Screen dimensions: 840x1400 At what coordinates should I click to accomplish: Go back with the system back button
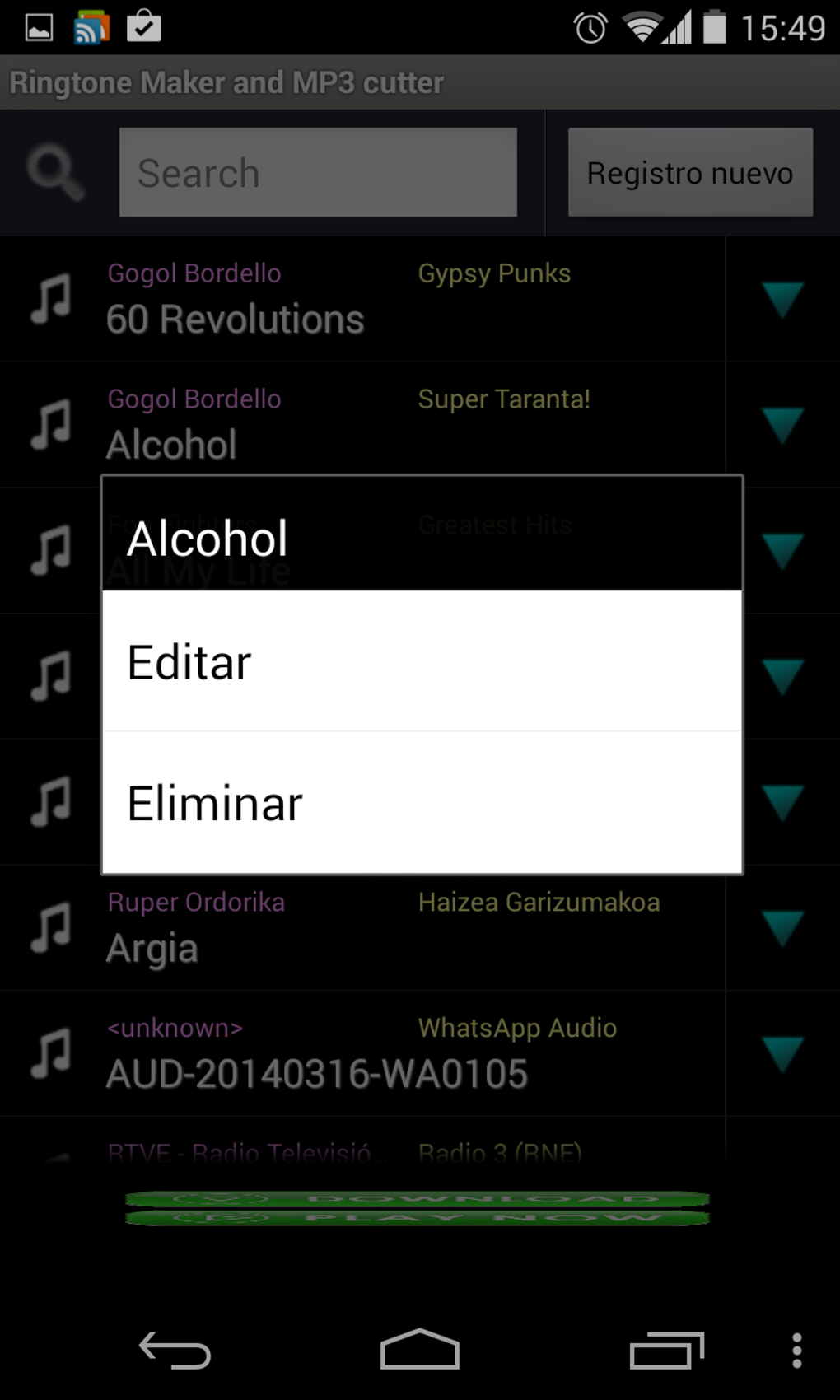[x=175, y=1351]
